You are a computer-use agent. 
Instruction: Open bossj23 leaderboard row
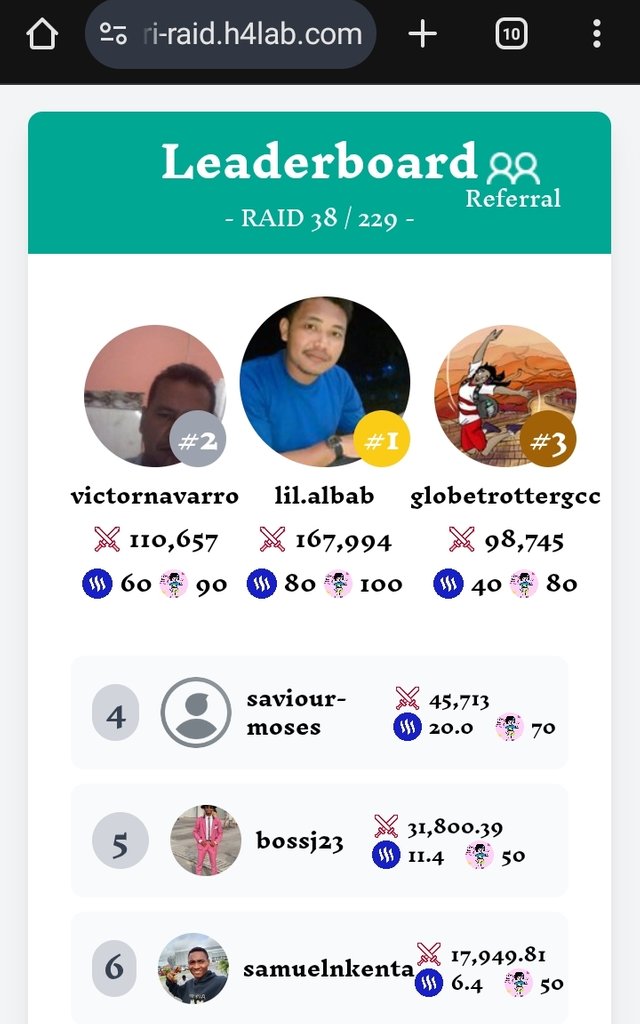319,841
